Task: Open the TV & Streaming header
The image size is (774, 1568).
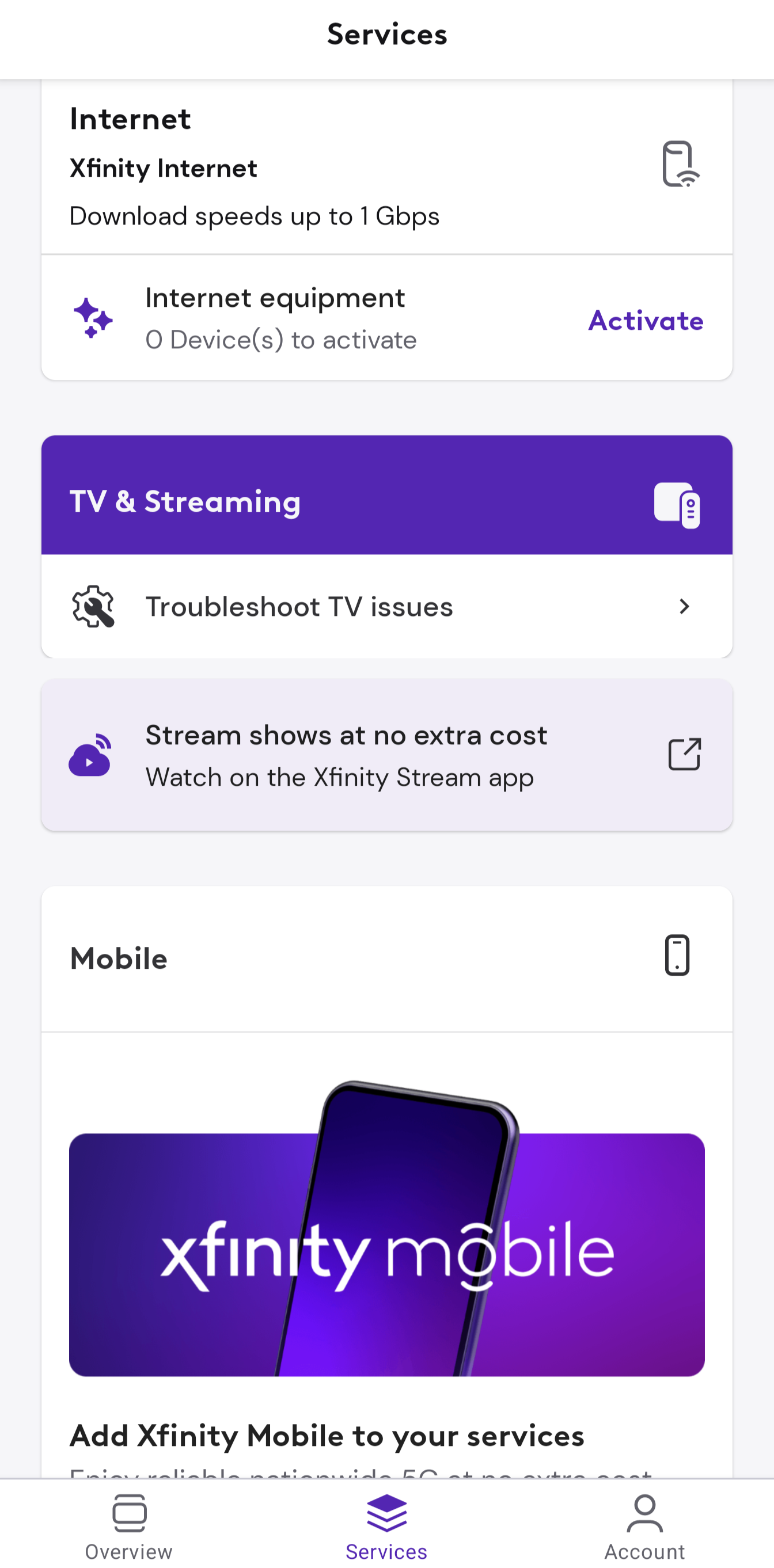Action: tap(386, 495)
